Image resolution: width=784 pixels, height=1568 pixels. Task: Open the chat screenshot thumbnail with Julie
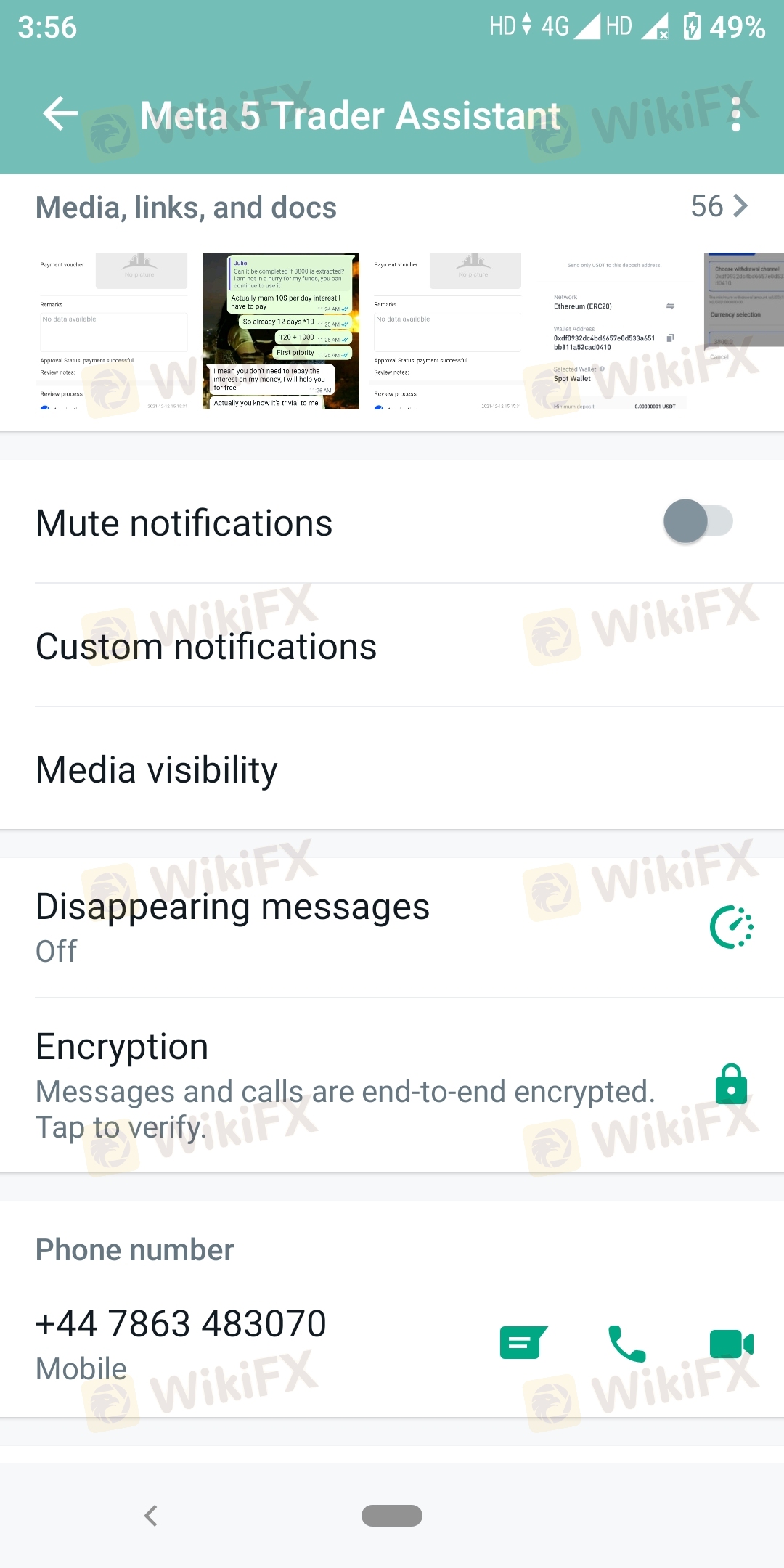click(x=280, y=331)
